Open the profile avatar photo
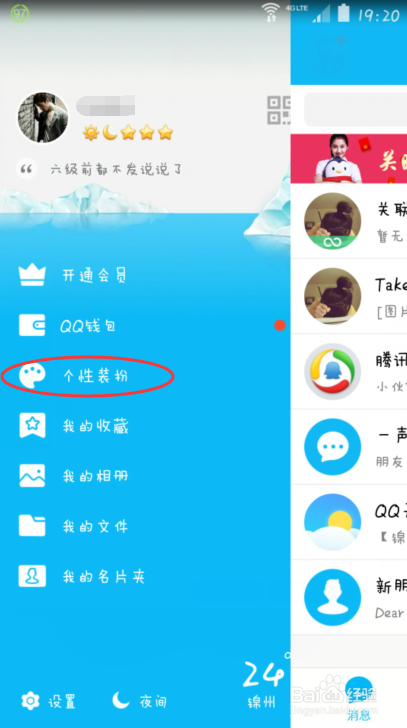407x728 pixels. click(43, 117)
